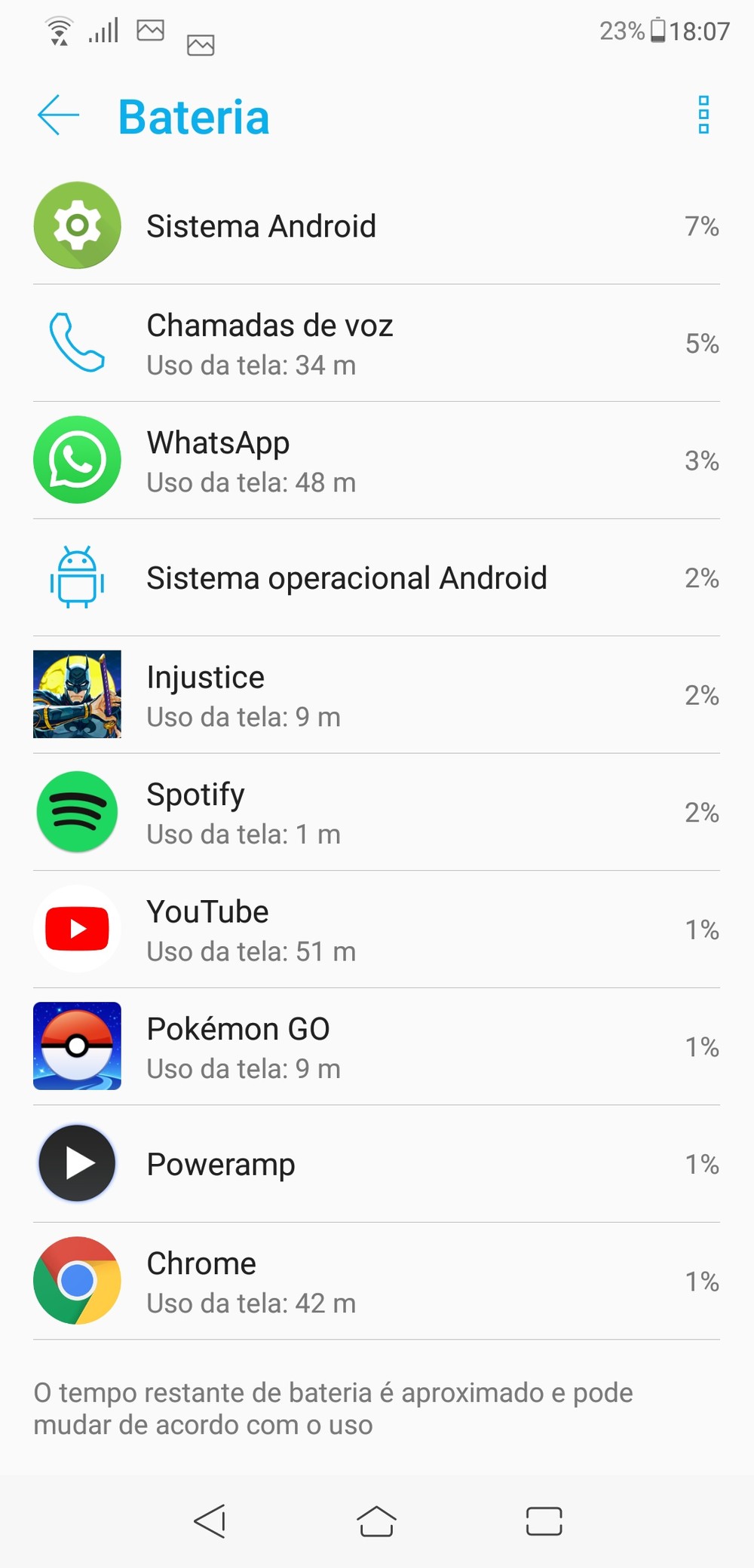The width and height of the screenshot is (754, 1568).
Task: View Chamadas de voz battery usage
Action: tap(376, 344)
